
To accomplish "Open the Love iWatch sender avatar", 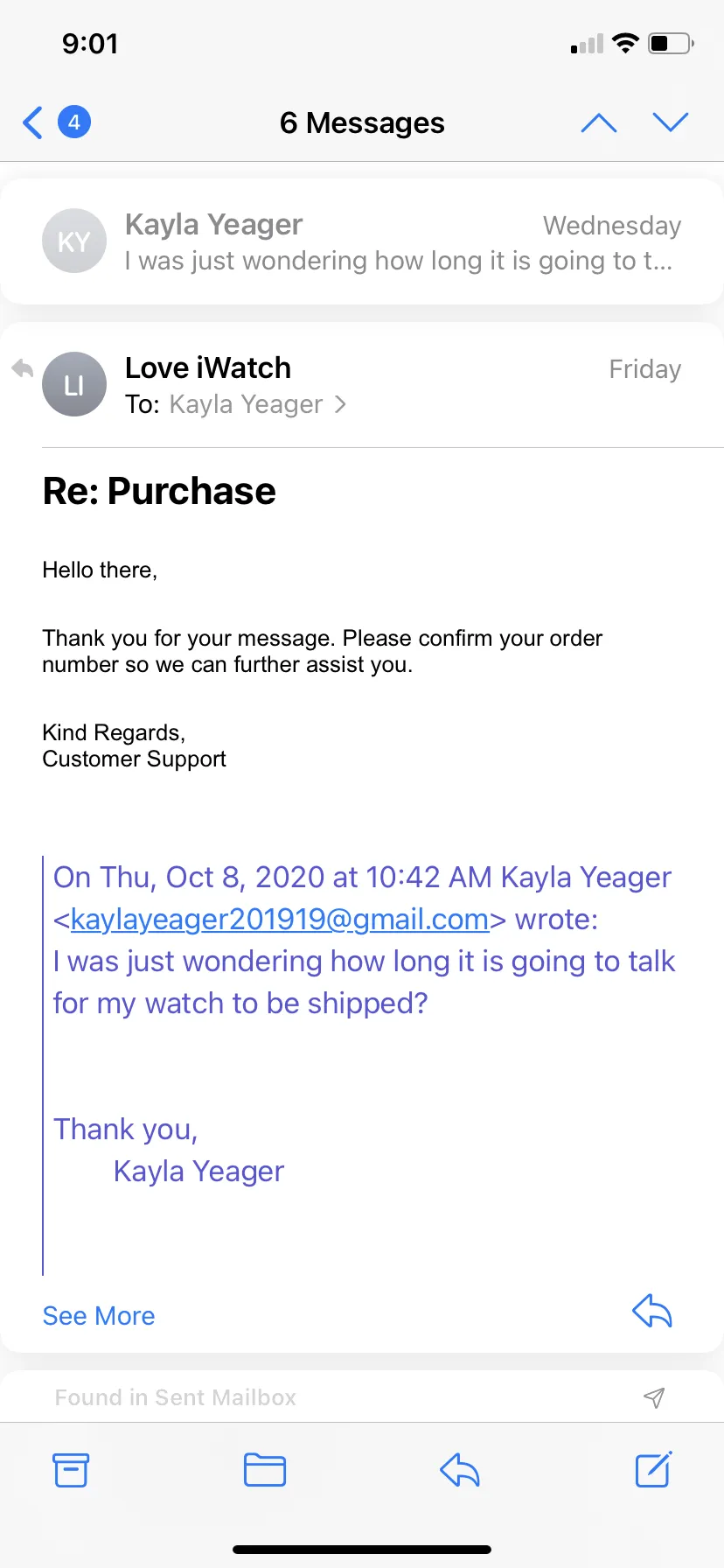I will (74, 384).
